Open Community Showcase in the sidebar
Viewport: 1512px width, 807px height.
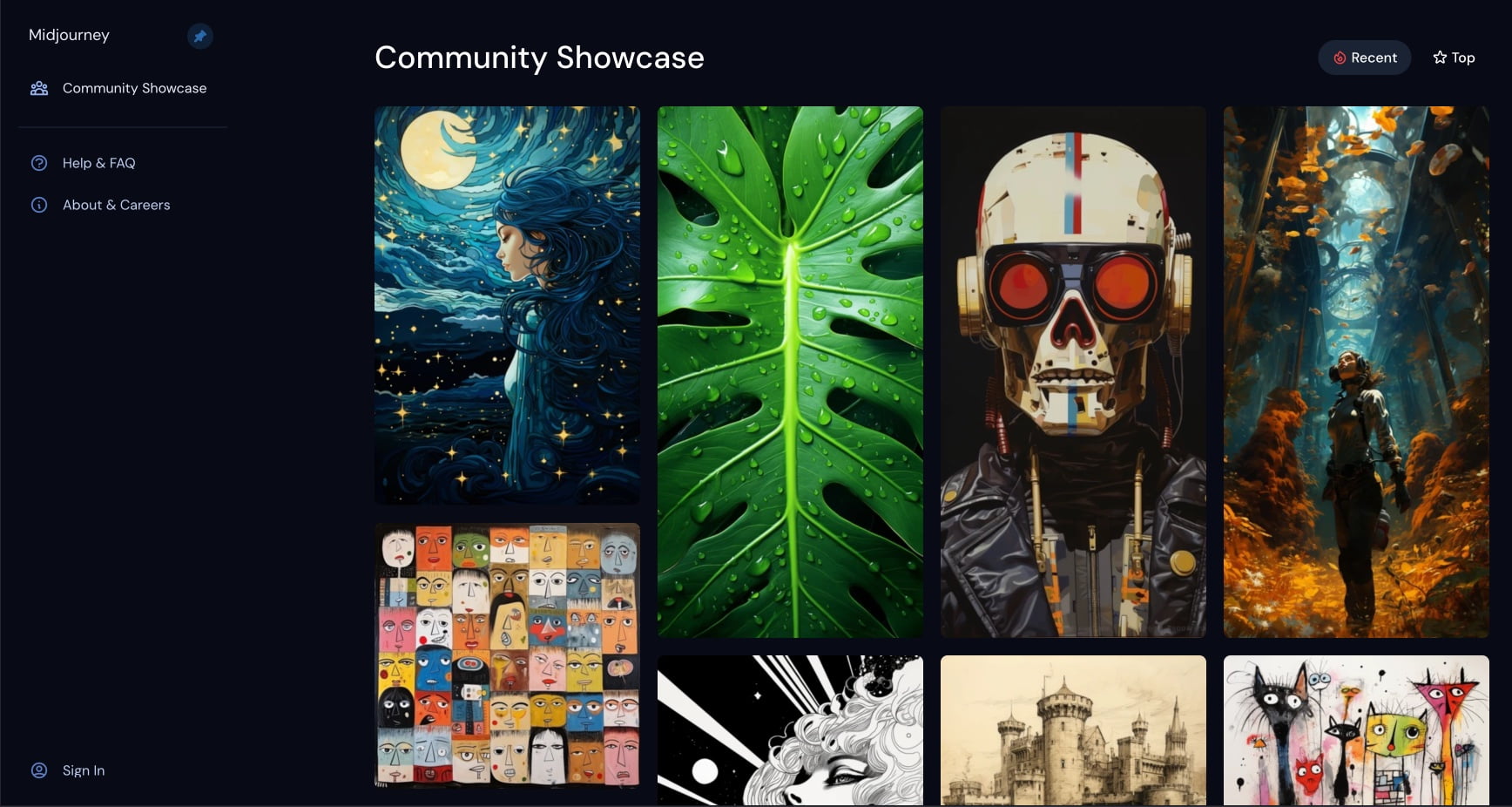pyautogui.click(x=133, y=88)
